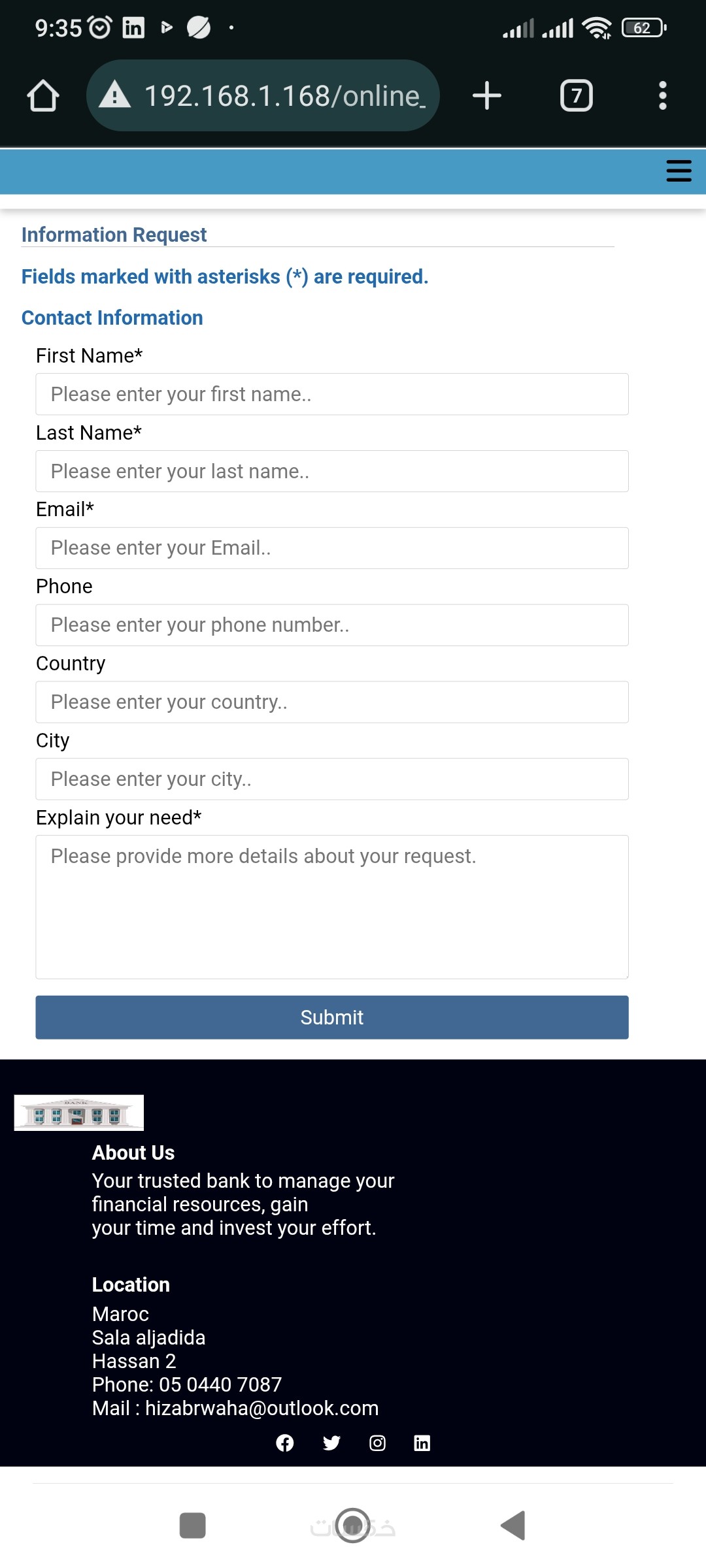Image resolution: width=706 pixels, height=1568 pixels.
Task: Select the Phone number field
Action: click(331, 625)
